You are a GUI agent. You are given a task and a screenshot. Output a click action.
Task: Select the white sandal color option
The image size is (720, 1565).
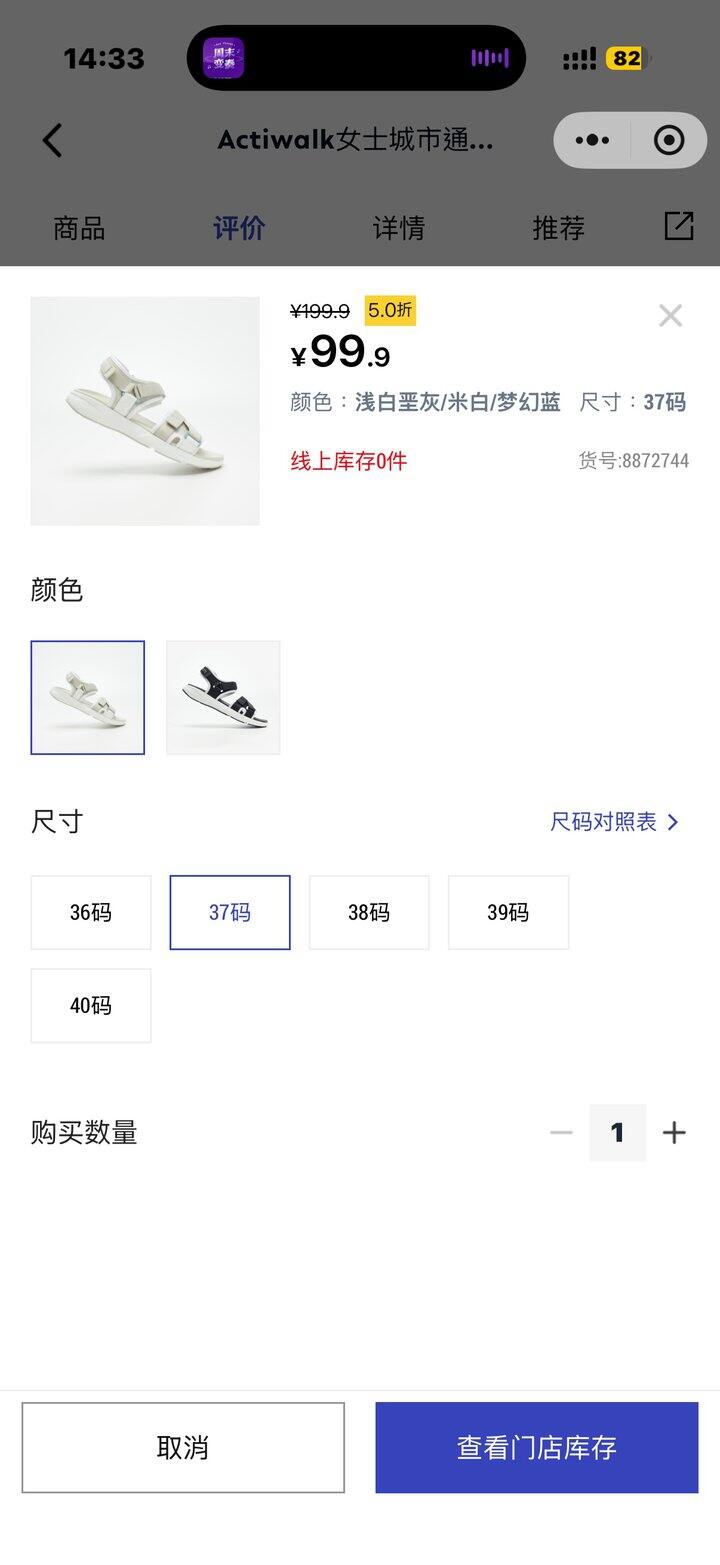point(88,697)
